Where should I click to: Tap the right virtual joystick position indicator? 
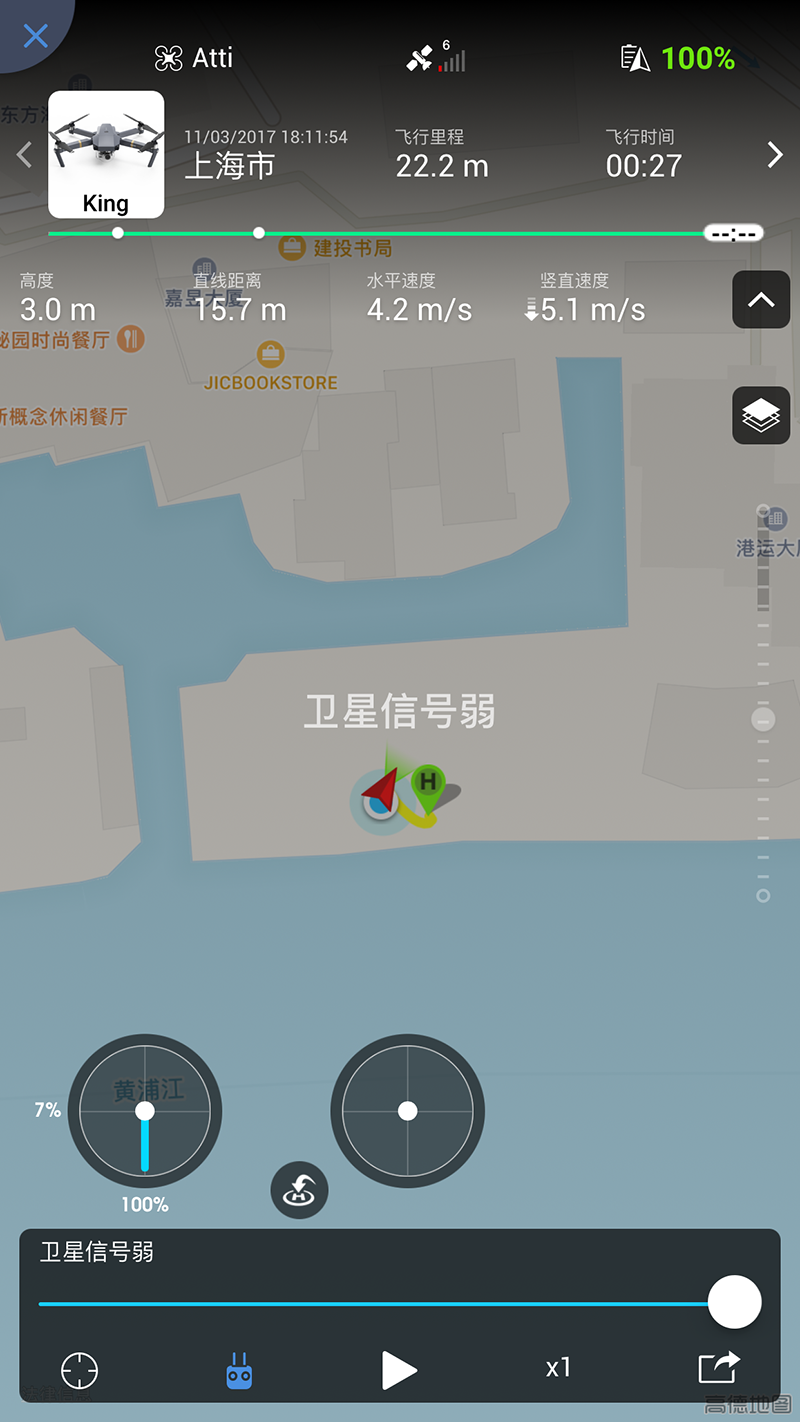pos(407,1110)
